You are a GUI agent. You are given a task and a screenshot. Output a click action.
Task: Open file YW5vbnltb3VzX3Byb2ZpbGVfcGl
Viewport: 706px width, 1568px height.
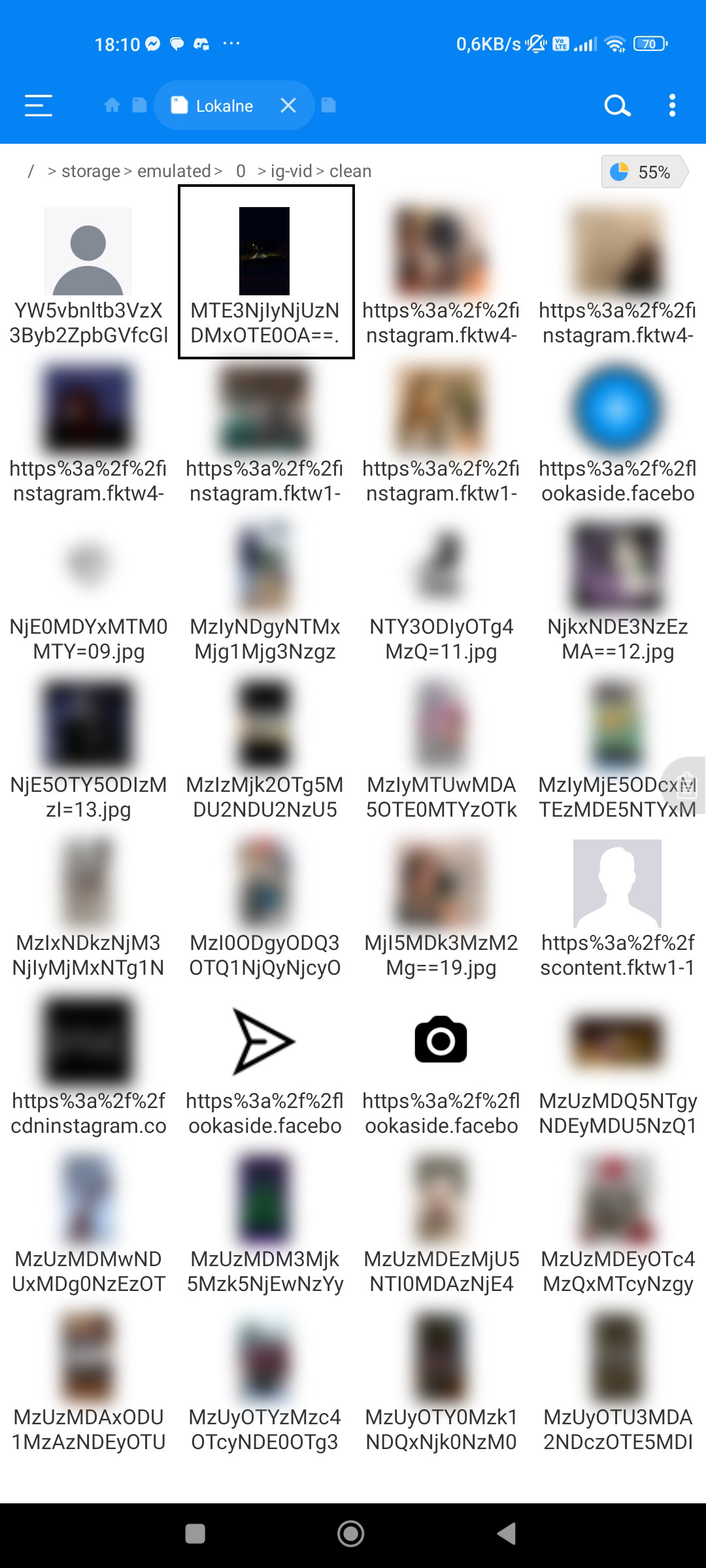click(x=88, y=274)
